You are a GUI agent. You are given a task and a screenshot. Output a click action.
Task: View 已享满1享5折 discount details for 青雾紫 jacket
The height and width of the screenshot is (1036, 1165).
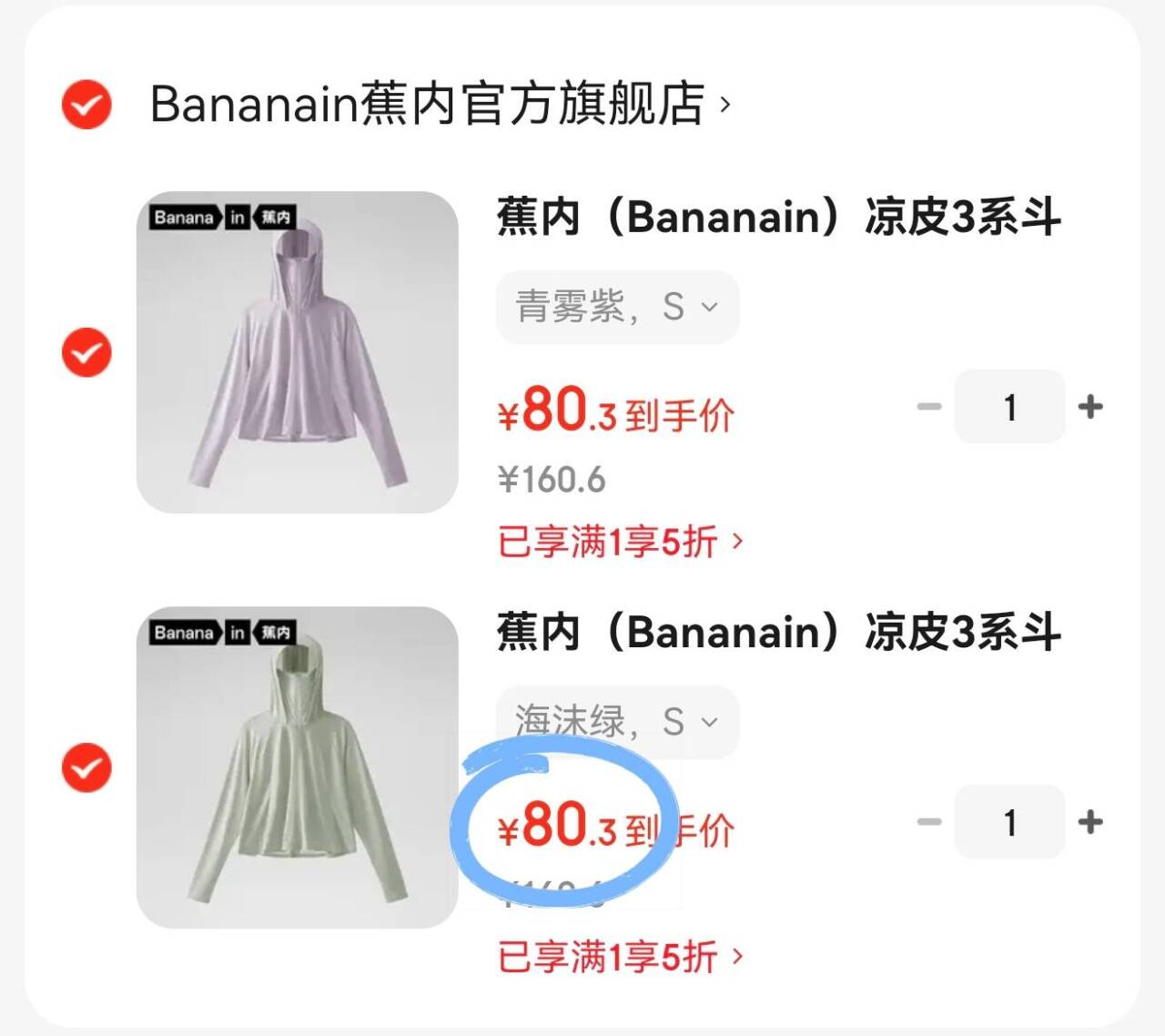click(x=620, y=542)
